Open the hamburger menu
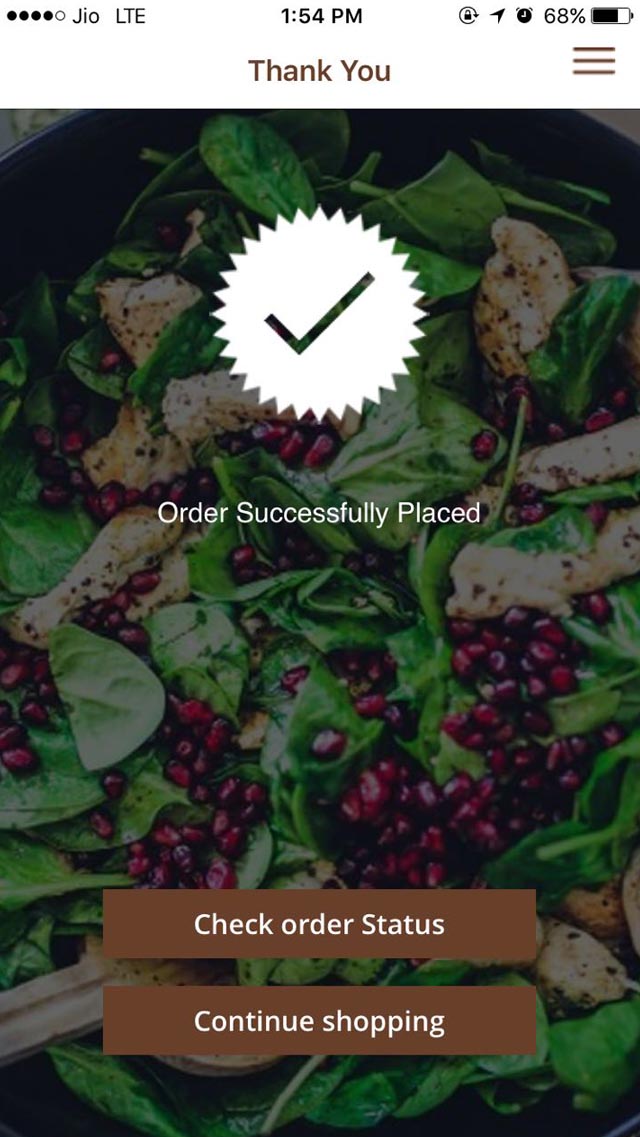The height and width of the screenshot is (1137, 640). click(x=593, y=61)
